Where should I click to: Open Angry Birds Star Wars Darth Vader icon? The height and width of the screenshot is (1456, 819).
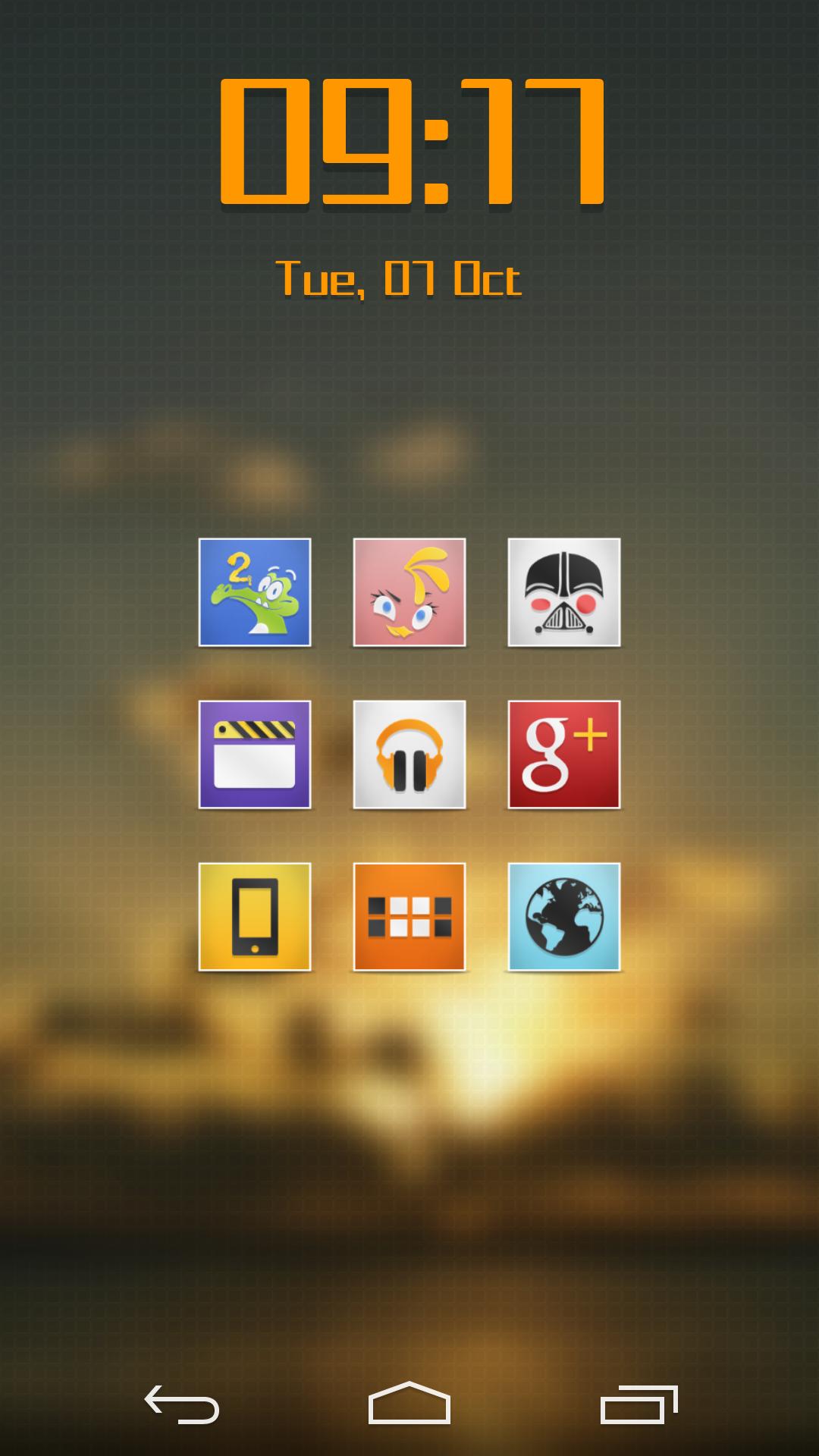(564, 592)
